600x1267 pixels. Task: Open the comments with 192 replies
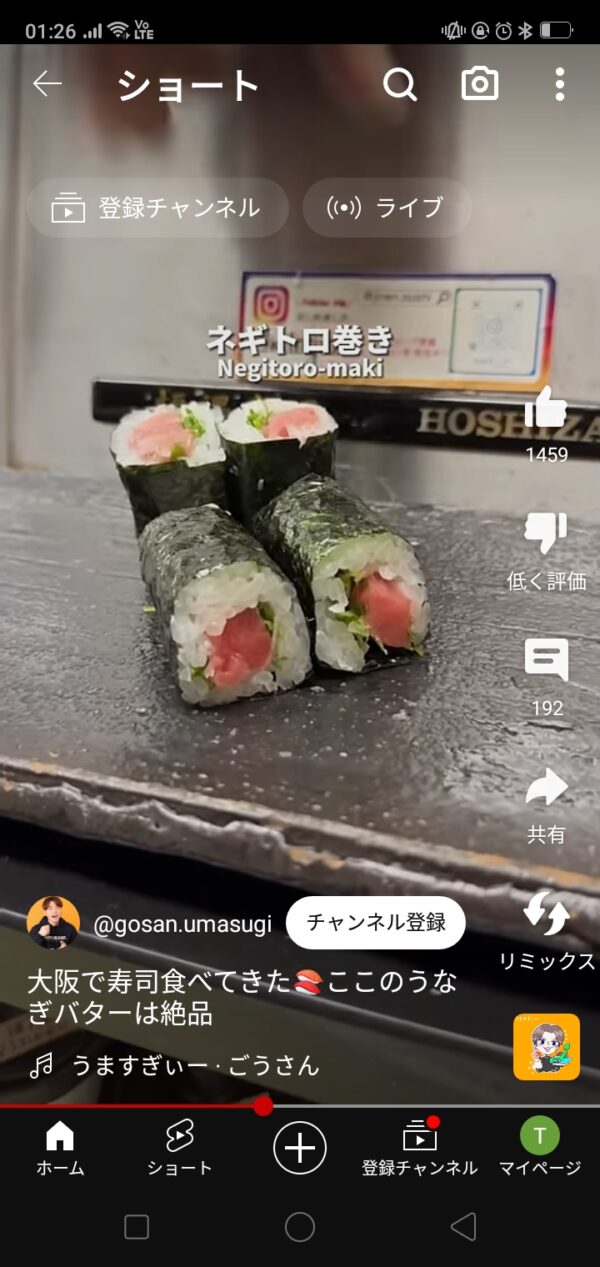coord(546,677)
